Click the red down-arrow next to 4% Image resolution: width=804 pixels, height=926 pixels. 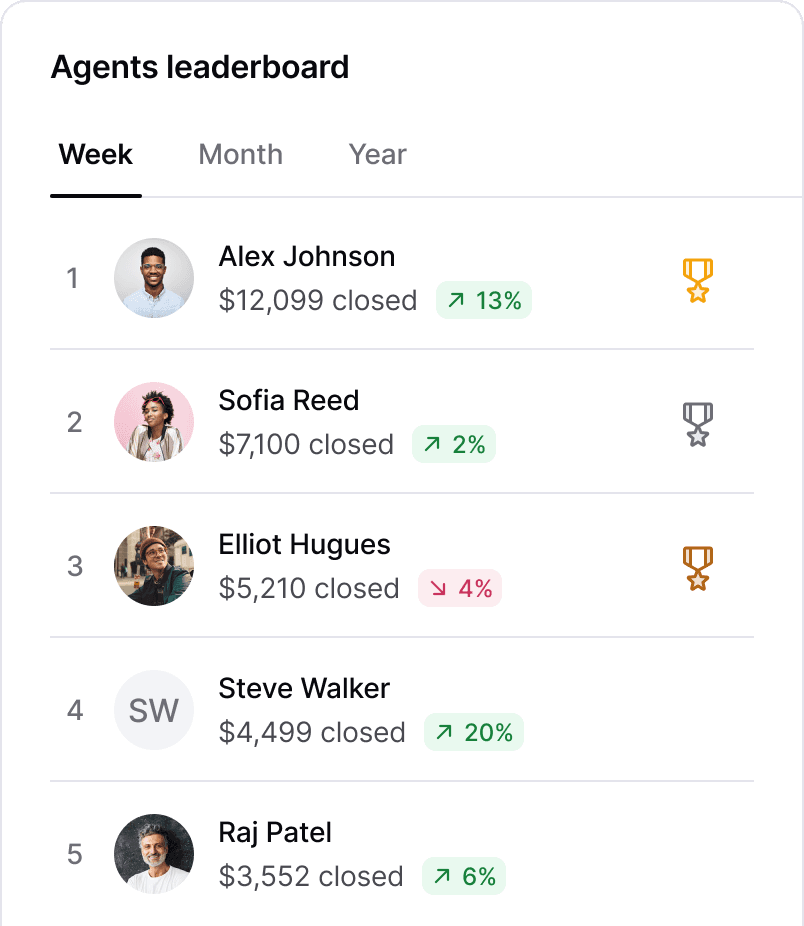[x=440, y=588]
